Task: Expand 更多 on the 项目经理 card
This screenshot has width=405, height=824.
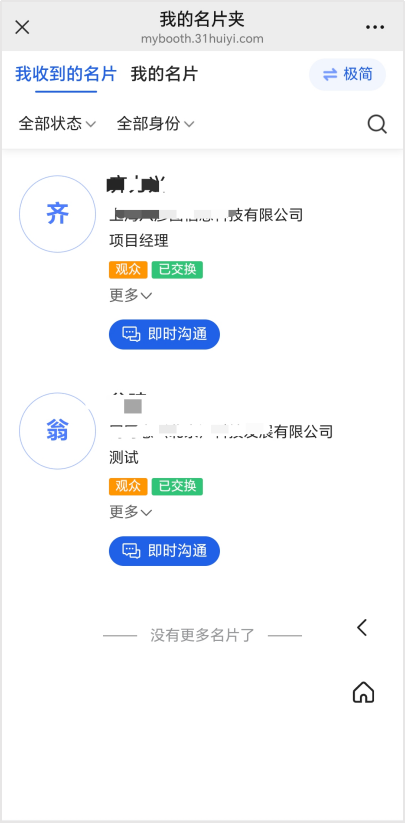Action: (130, 295)
